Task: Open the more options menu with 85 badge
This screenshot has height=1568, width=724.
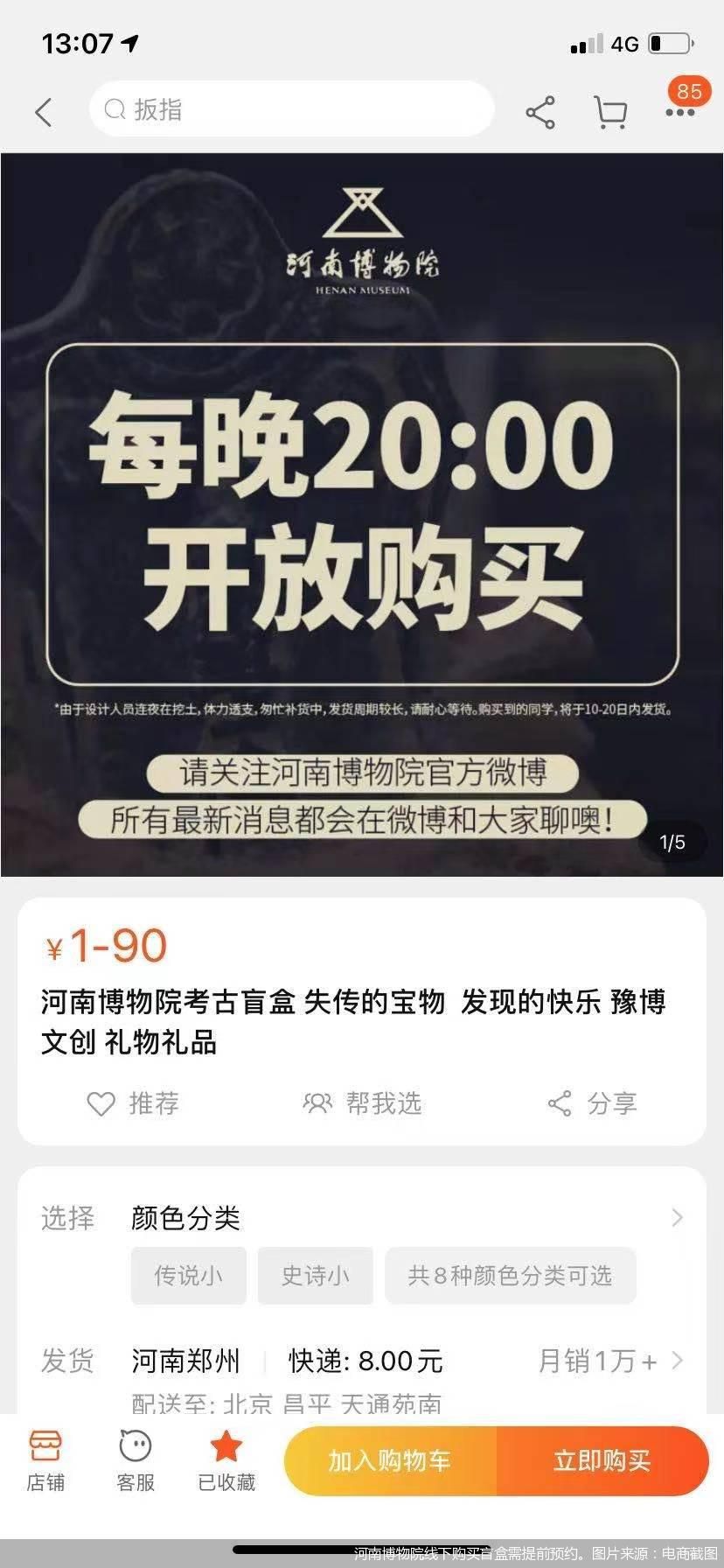Action: point(680,112)
